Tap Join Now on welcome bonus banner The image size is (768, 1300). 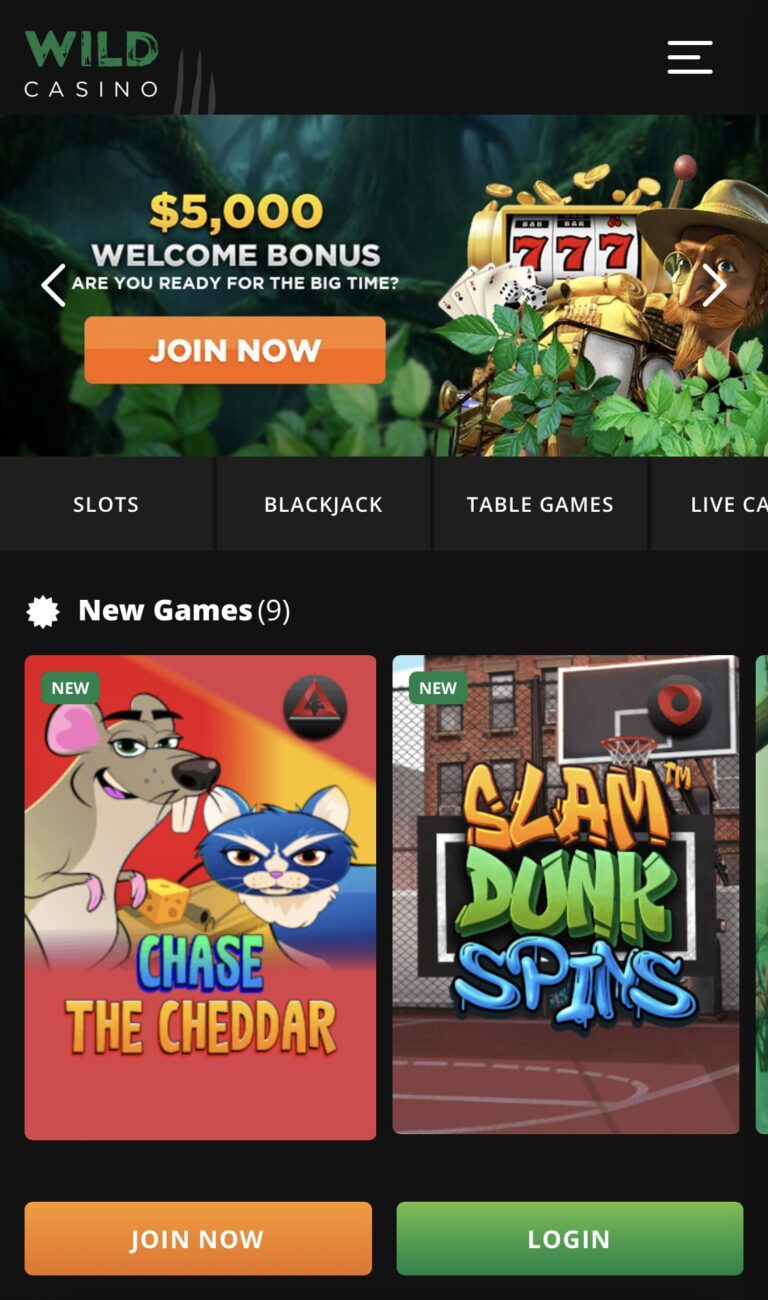pos(235,350)
